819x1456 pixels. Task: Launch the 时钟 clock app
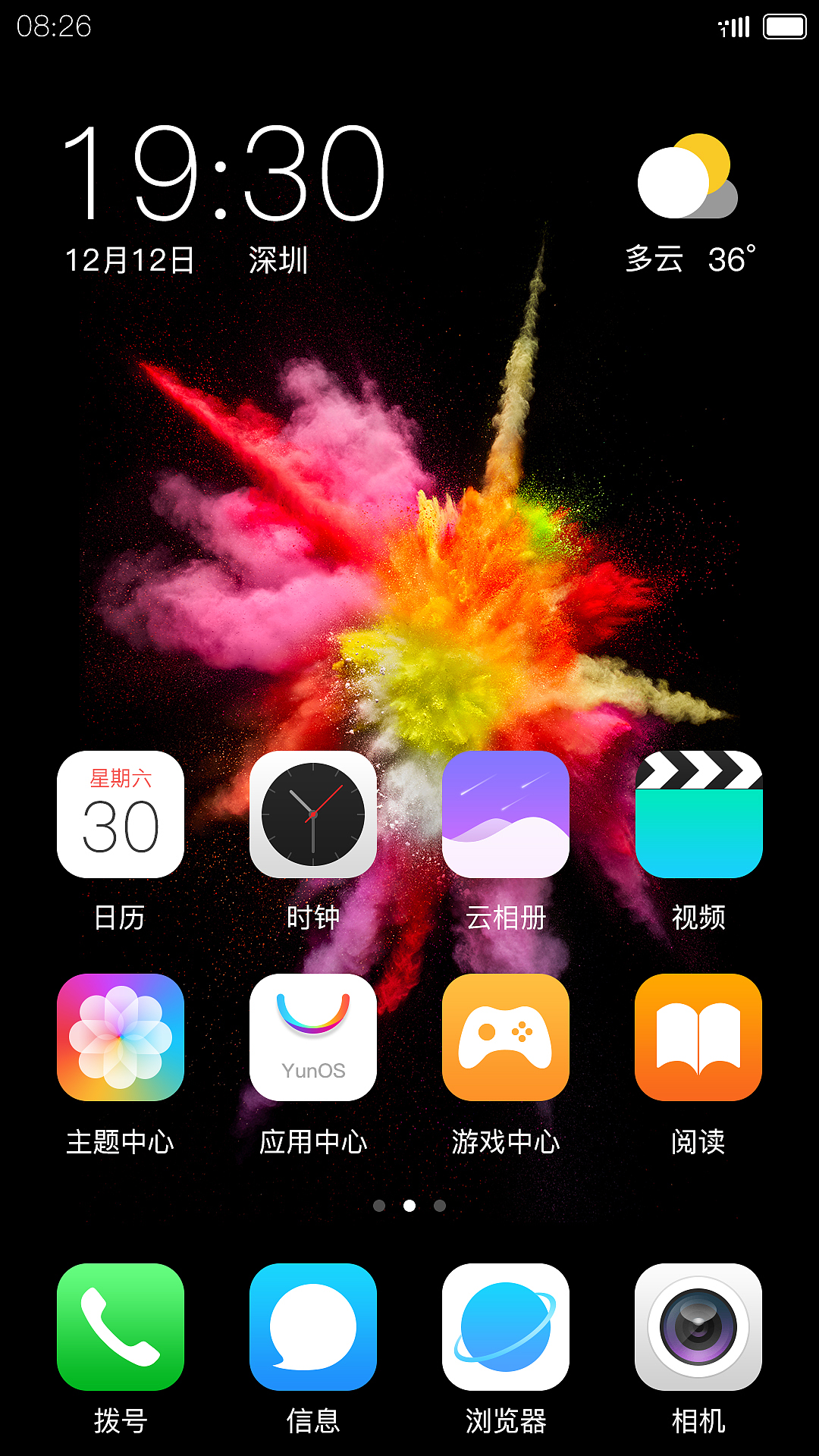(313, 814)
